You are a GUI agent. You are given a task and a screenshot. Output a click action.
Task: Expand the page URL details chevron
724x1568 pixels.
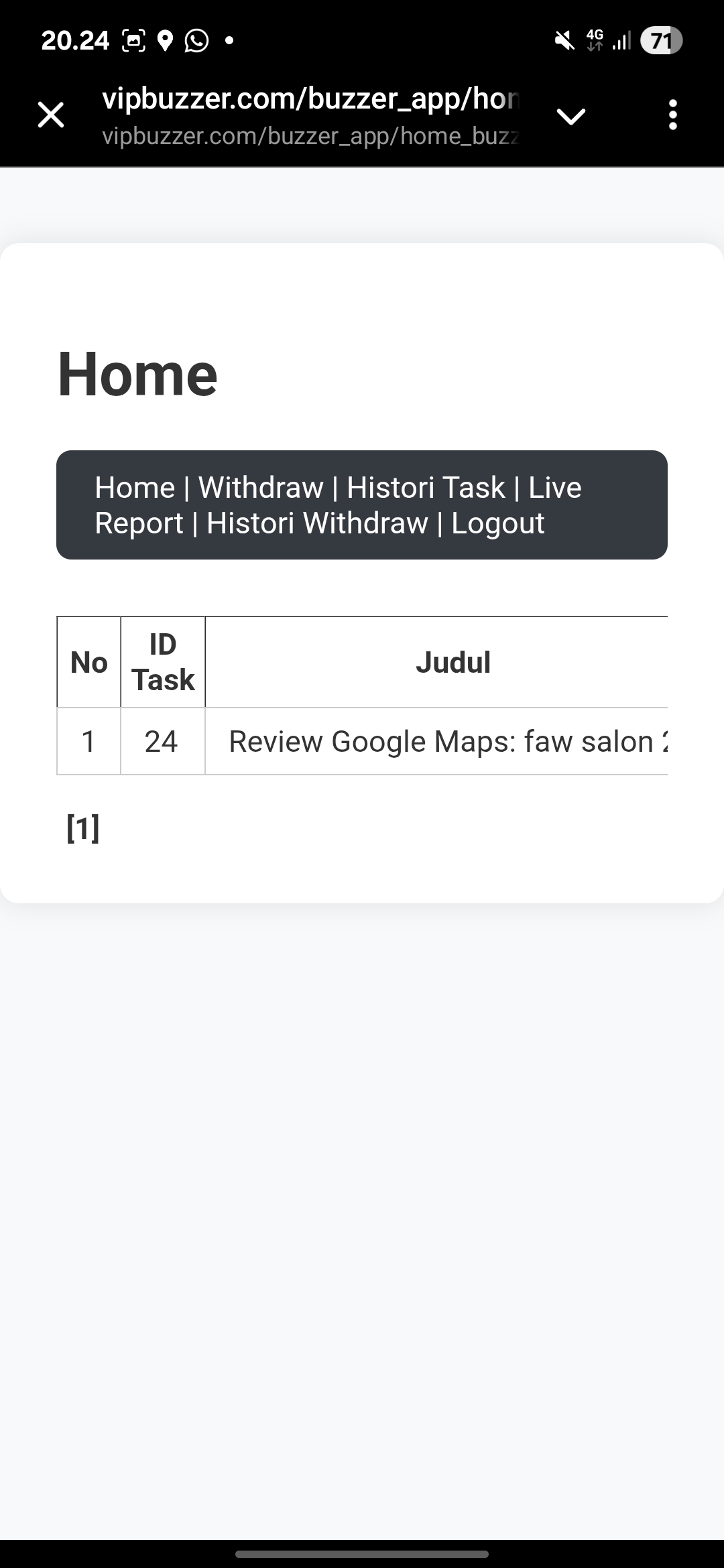pyautogui.click(x=571, y=117)
